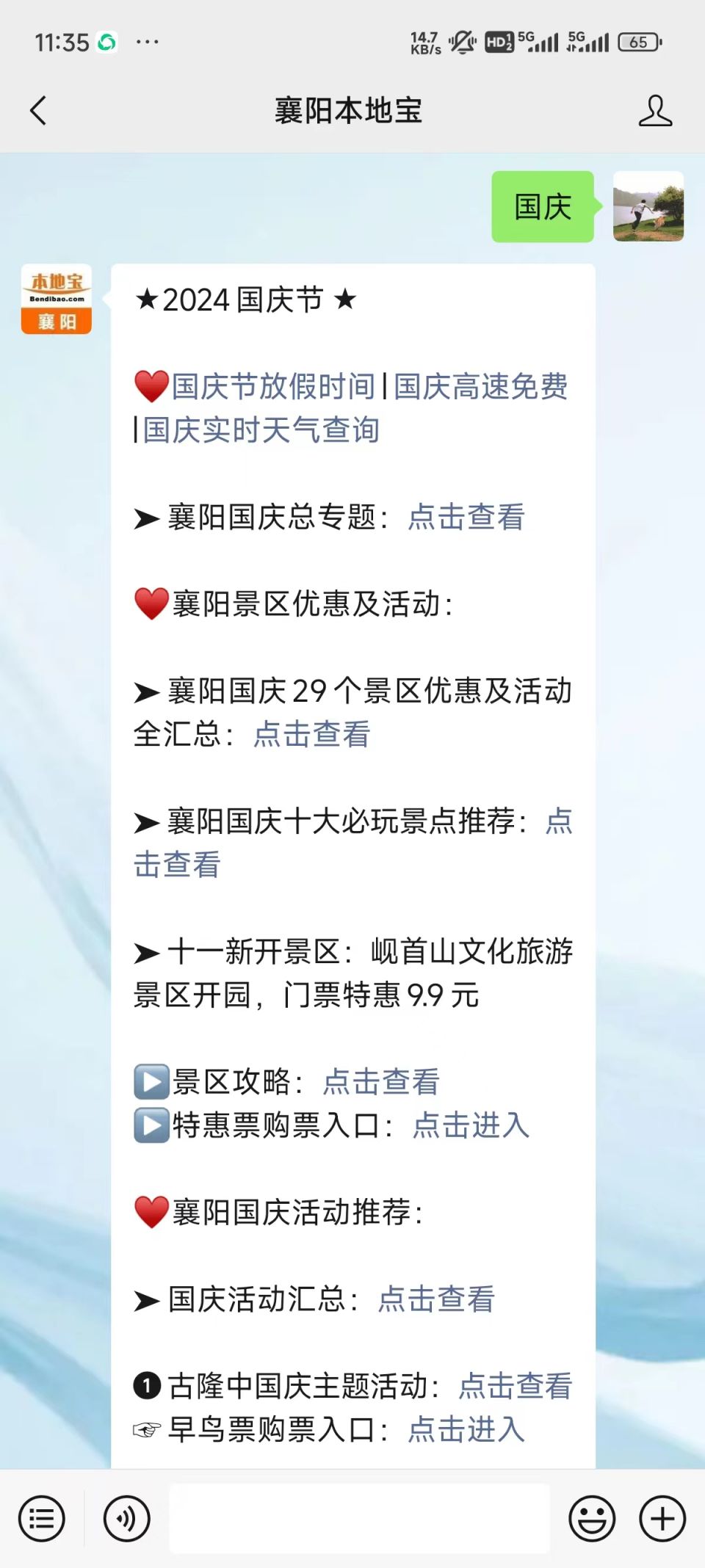Tap my own avatar beside 国庆 message

[x=648, y=206]
